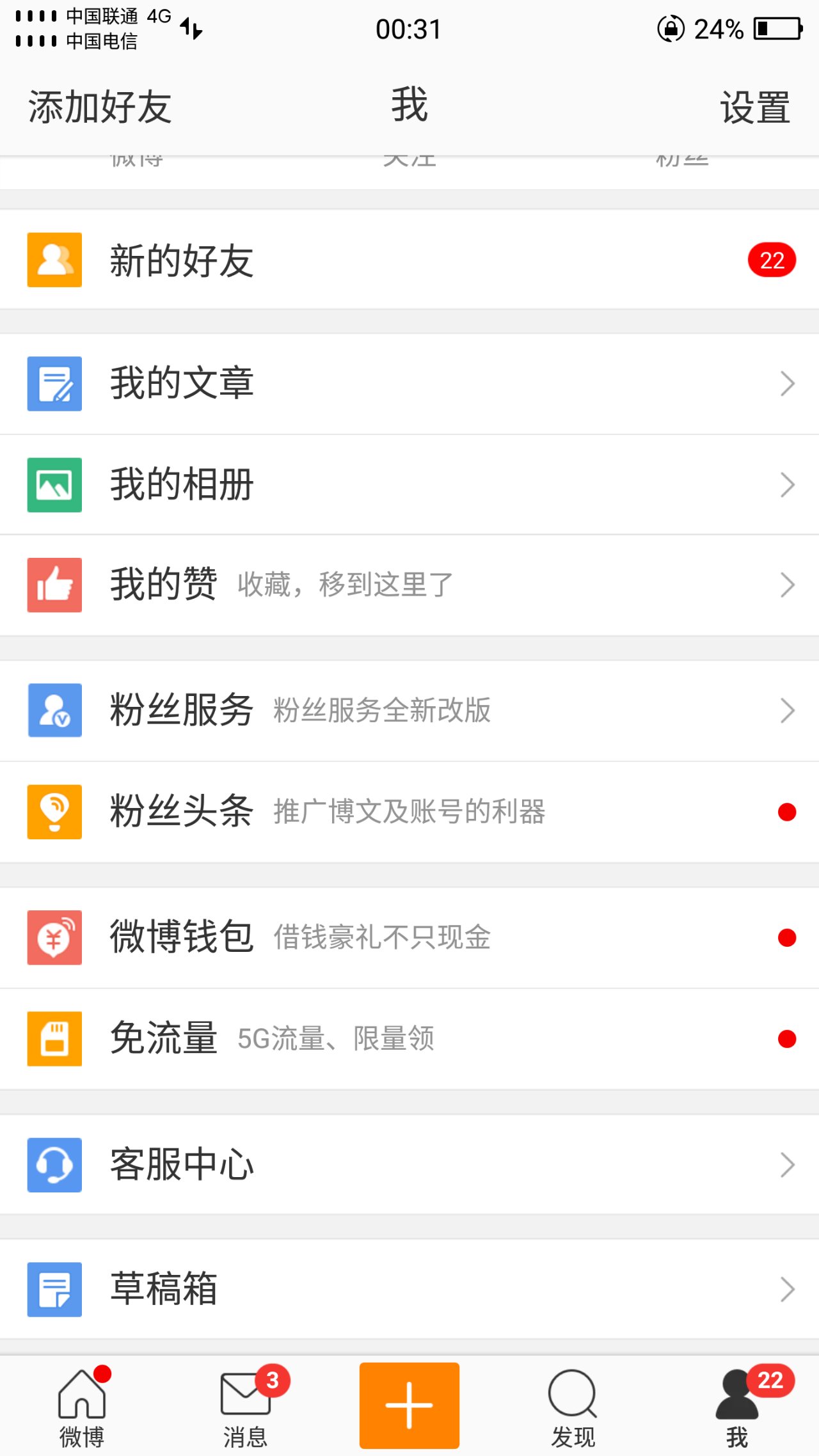Open 客服中心
Viewport: 819px width, 1456px height.
click(409, 1164)
